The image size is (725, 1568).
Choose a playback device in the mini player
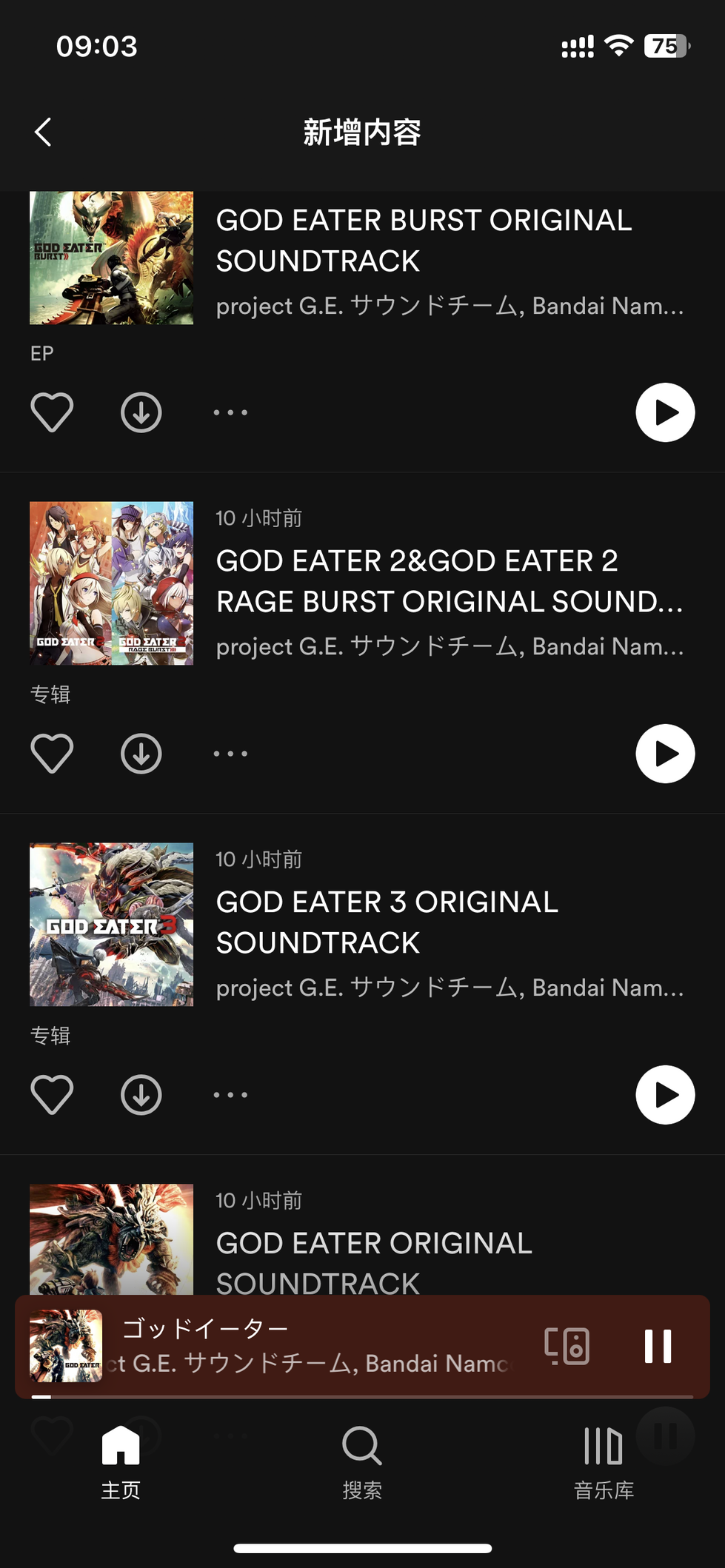567,1346
